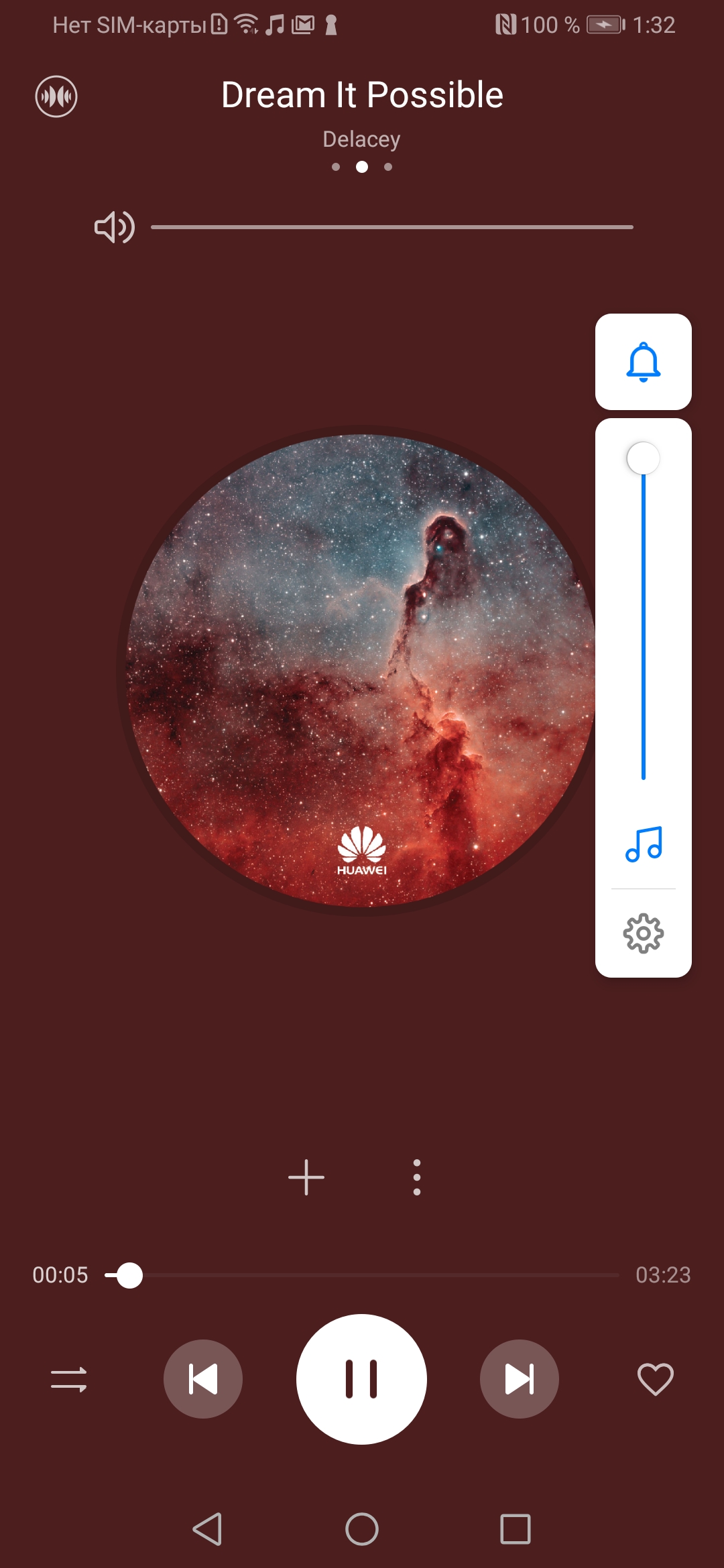Pause the song Dream It Possible
Viewport: 724px width, 1568px height.
361,1379
